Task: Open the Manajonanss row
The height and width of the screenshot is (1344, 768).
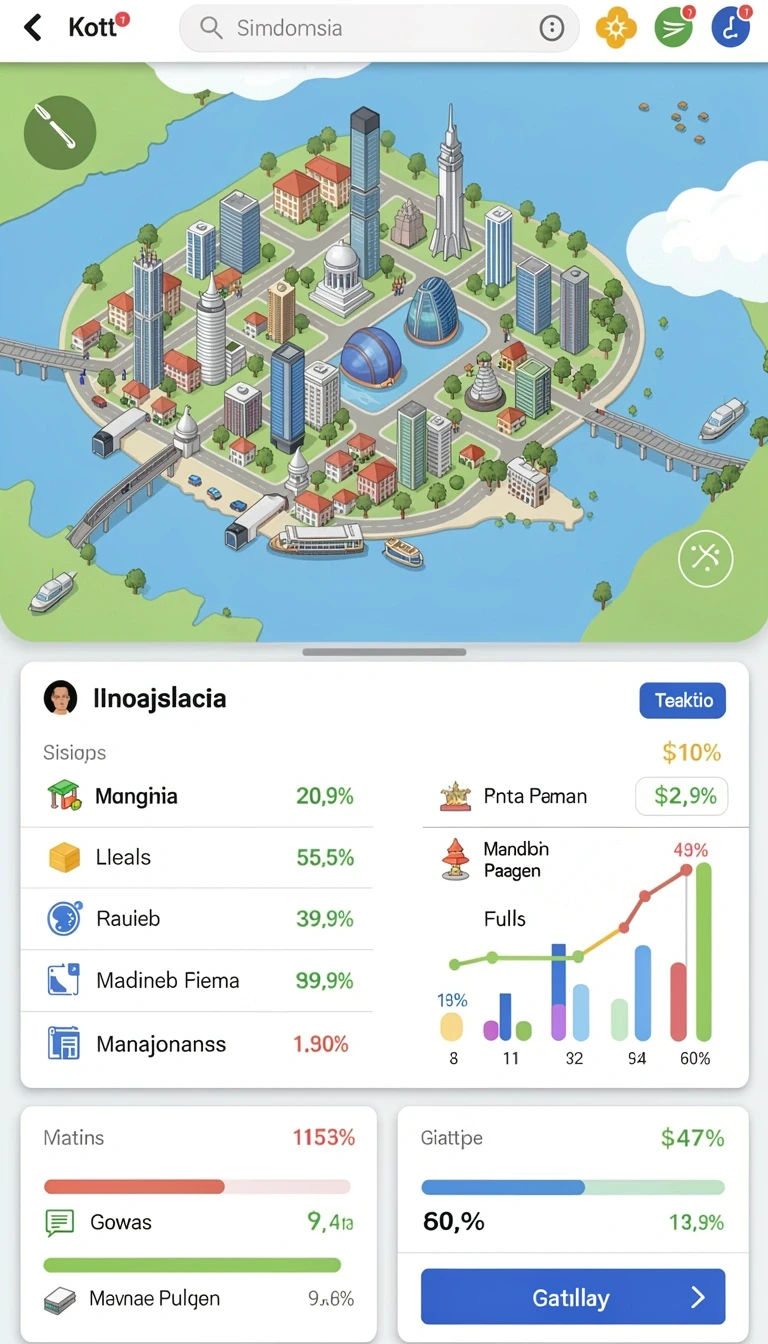Action: 197,1044
